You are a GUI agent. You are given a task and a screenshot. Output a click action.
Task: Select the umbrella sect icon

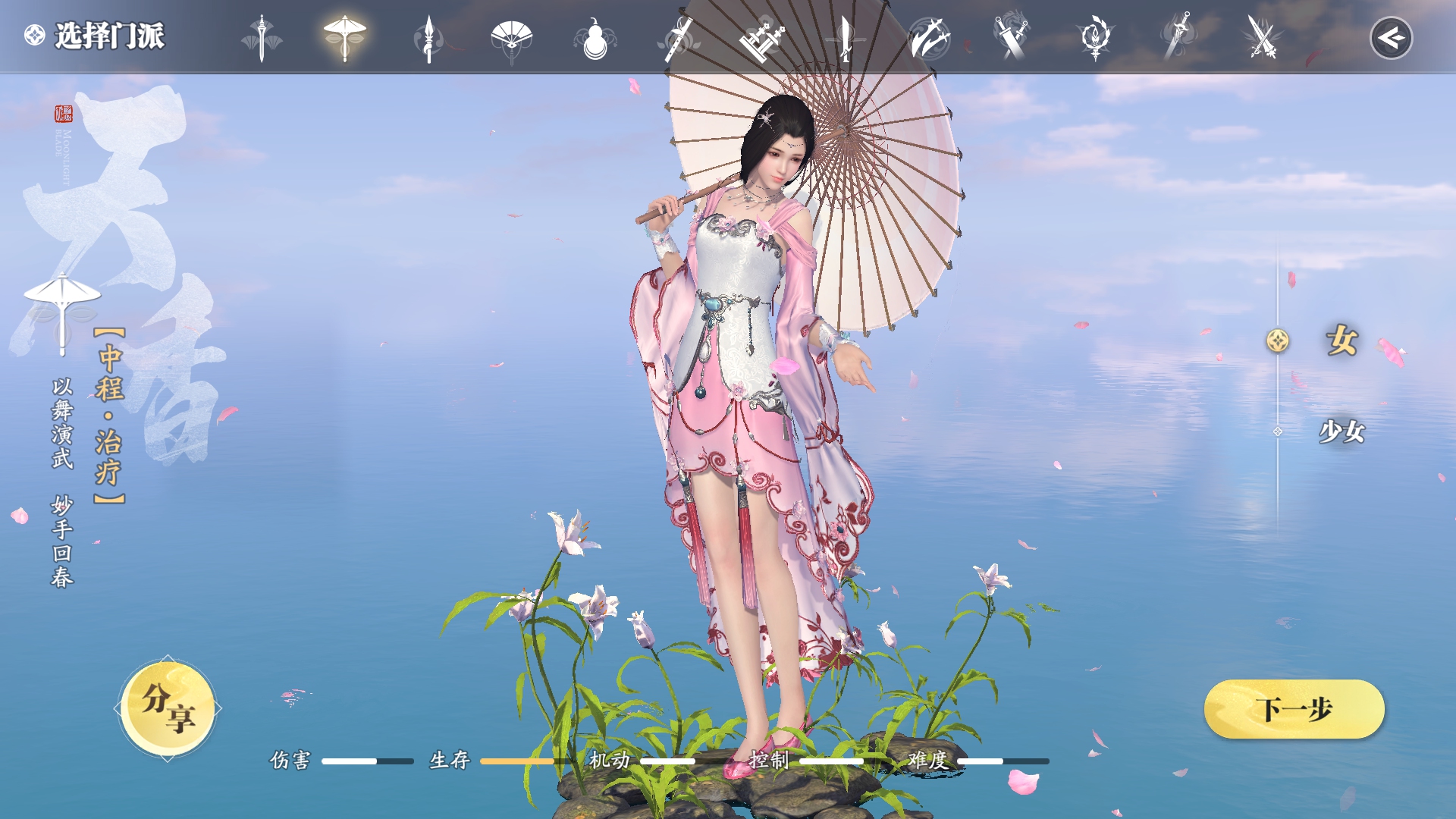(x=345, y=38)
